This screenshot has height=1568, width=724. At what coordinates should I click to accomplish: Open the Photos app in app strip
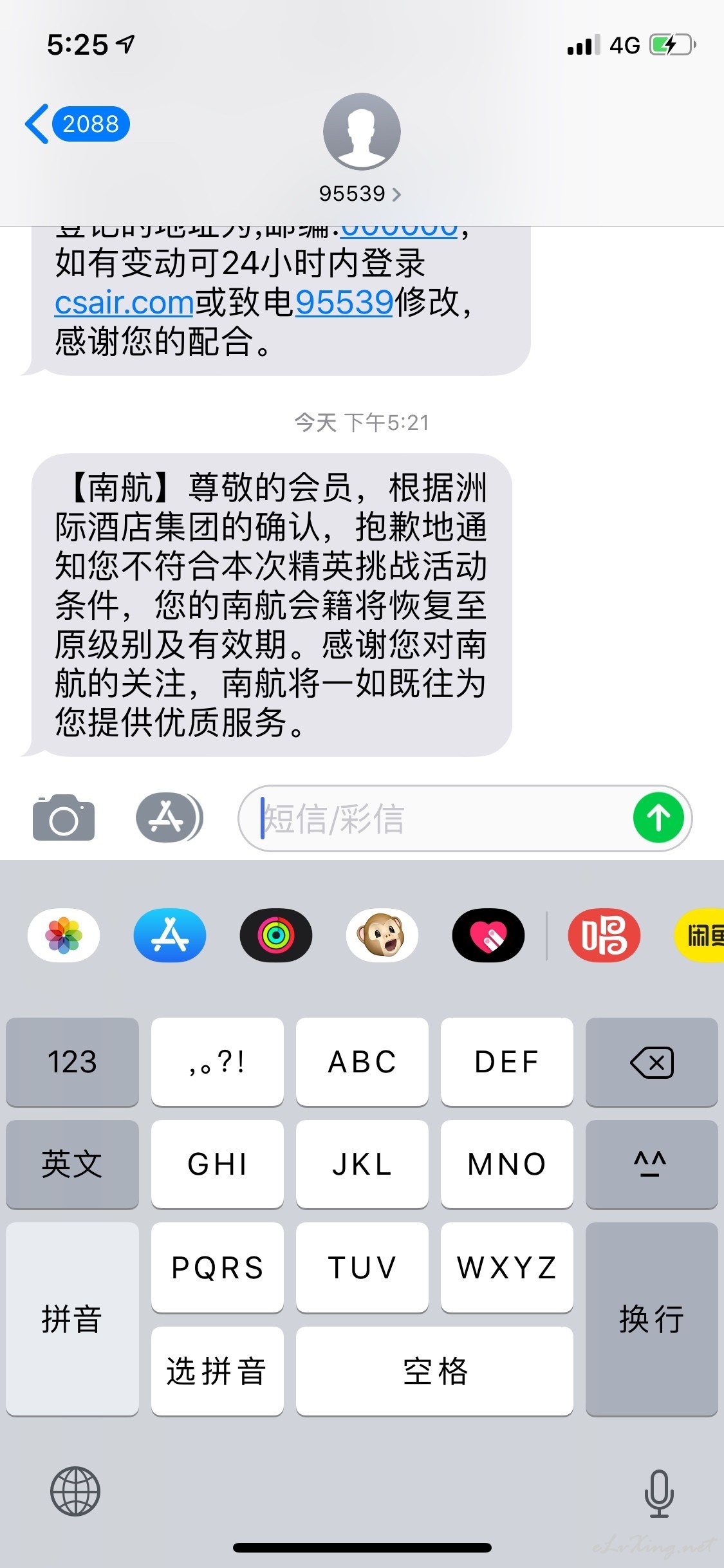click(64, 935)
